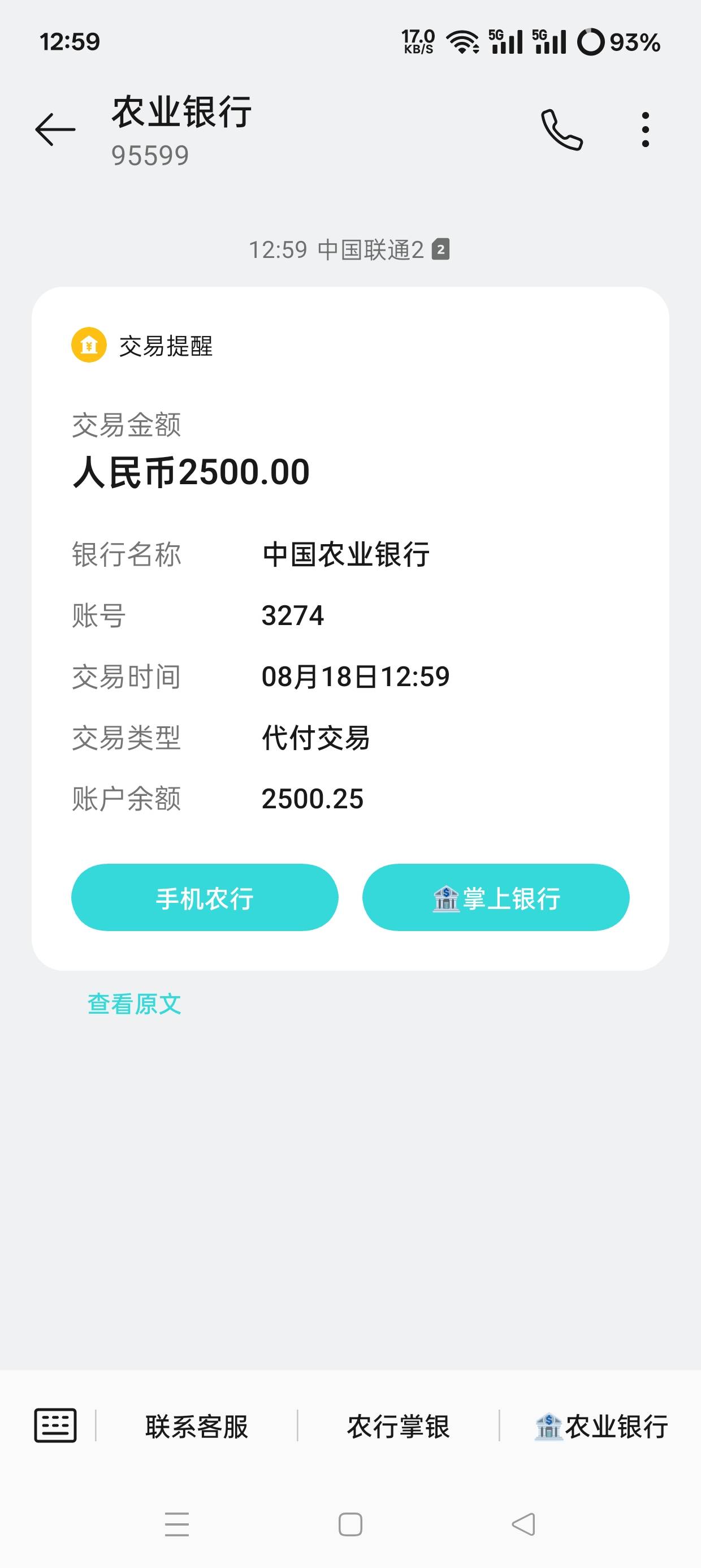The width and height of the screenshot is (701, 1568).
Task: Go to the system home screen
Action: pos(350,1525)
